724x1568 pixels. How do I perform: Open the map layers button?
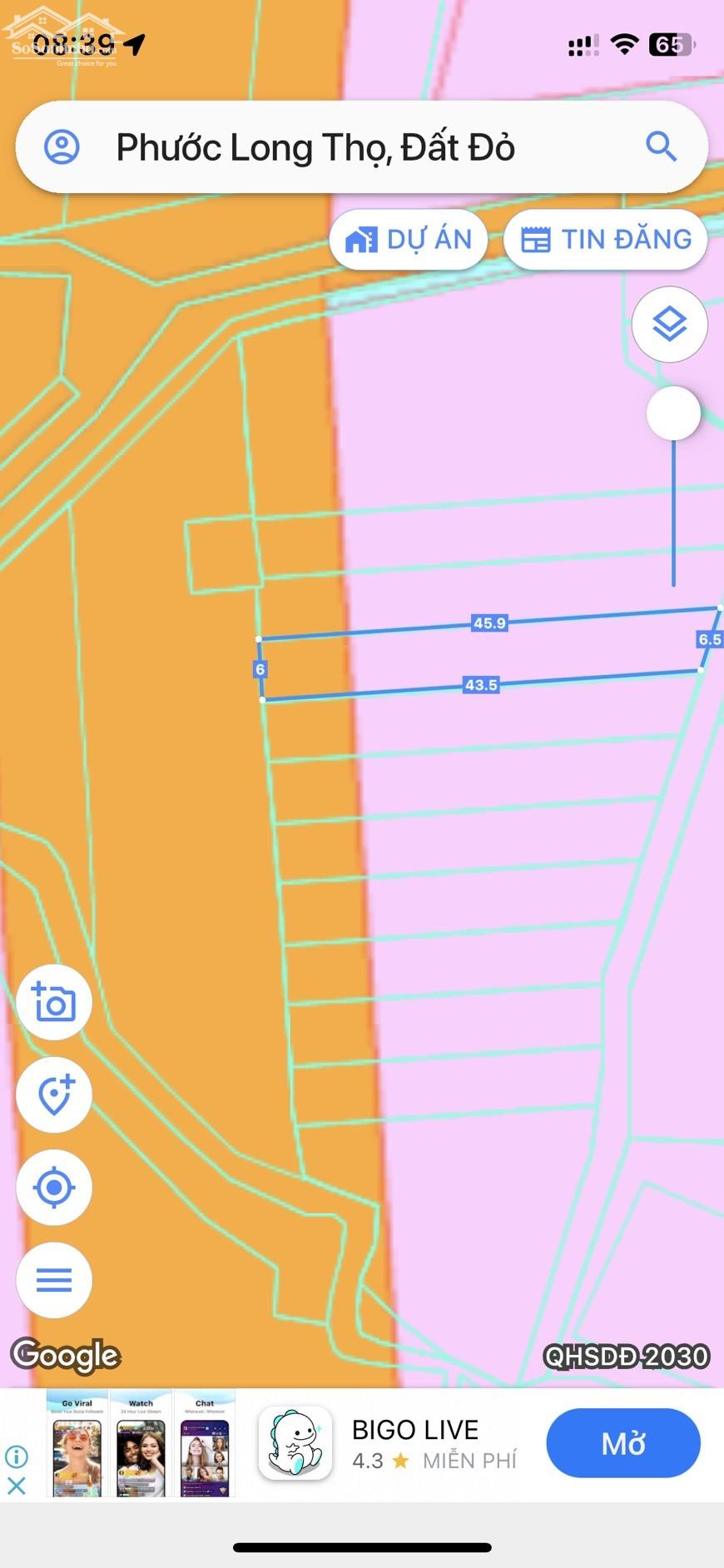tap(670, 324)
